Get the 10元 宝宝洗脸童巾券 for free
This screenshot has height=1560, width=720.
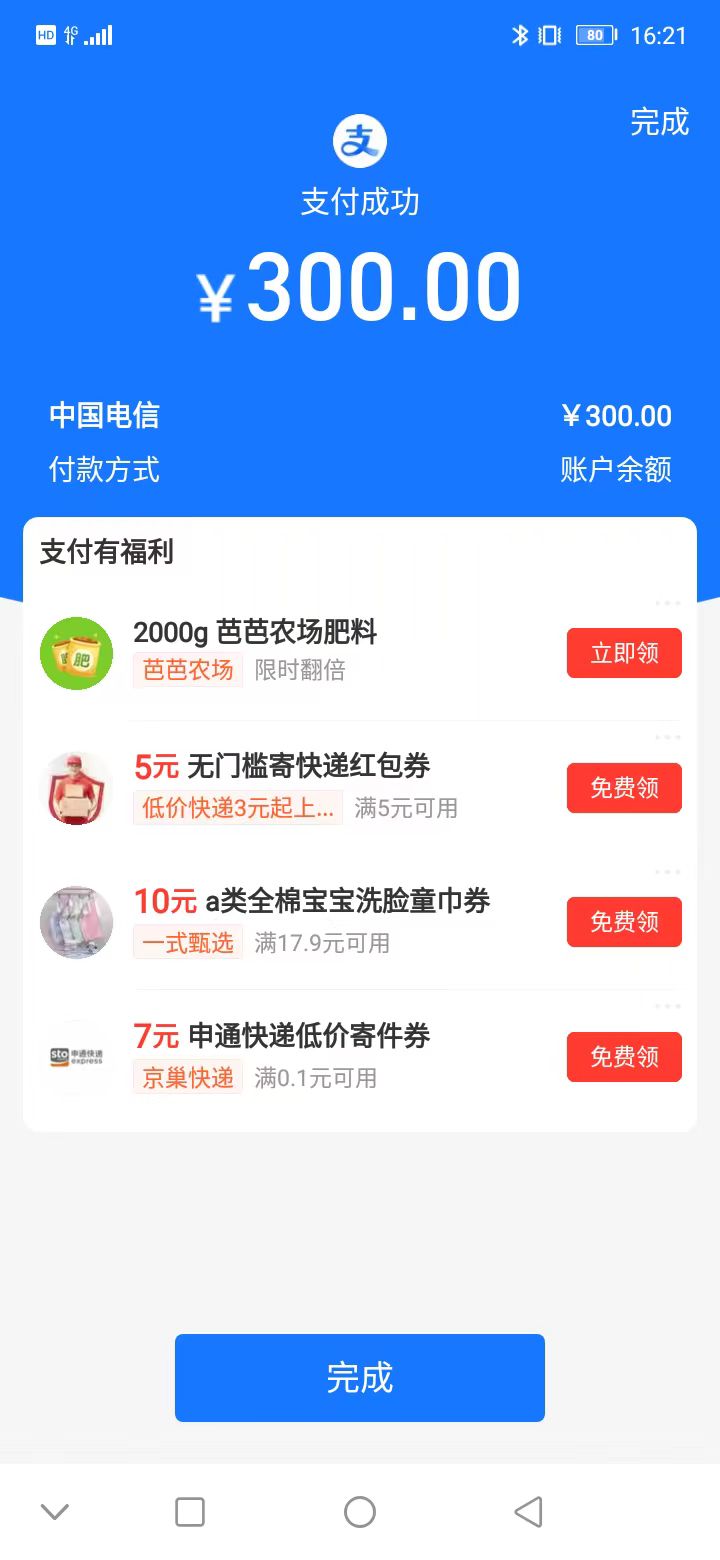click(624, 922)
